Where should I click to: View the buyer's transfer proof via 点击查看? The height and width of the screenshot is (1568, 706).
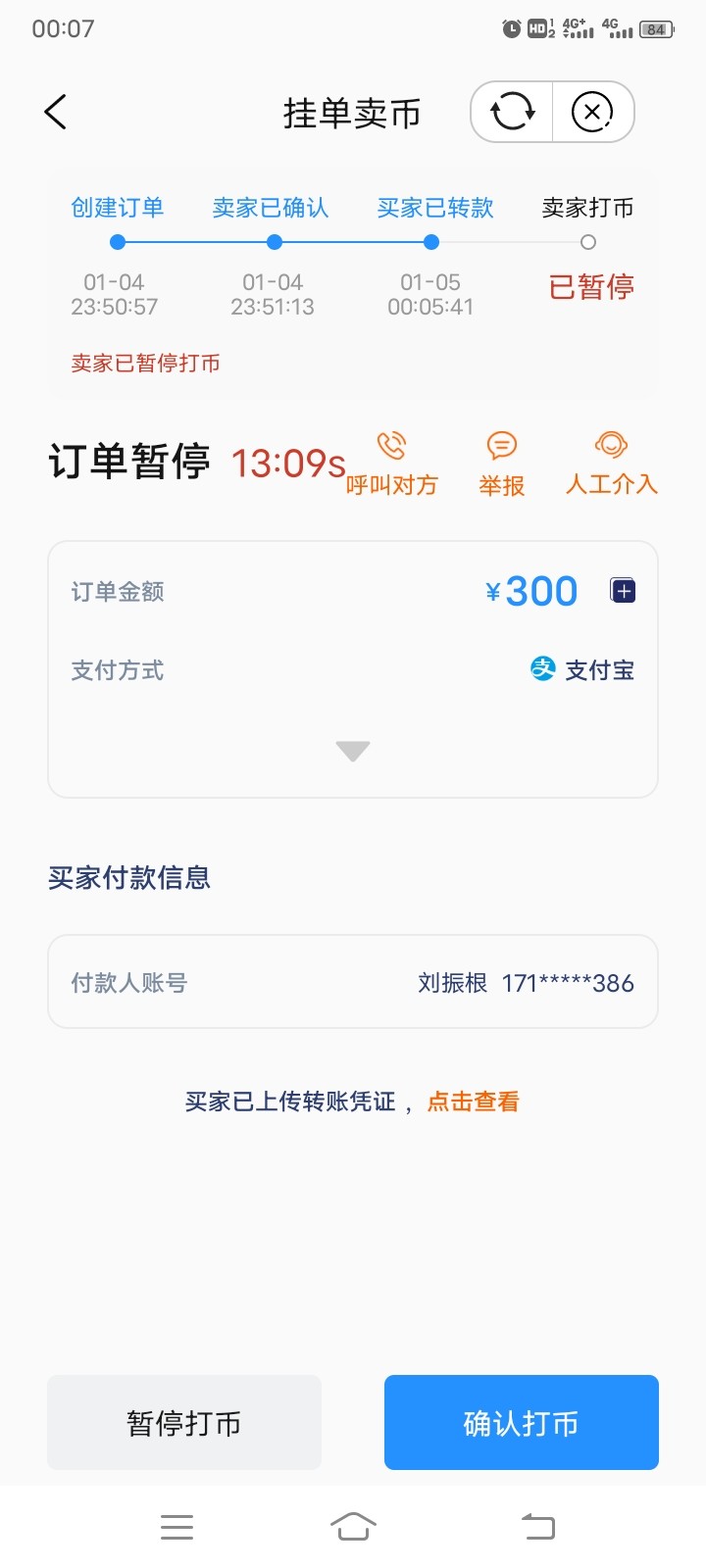473,1102
